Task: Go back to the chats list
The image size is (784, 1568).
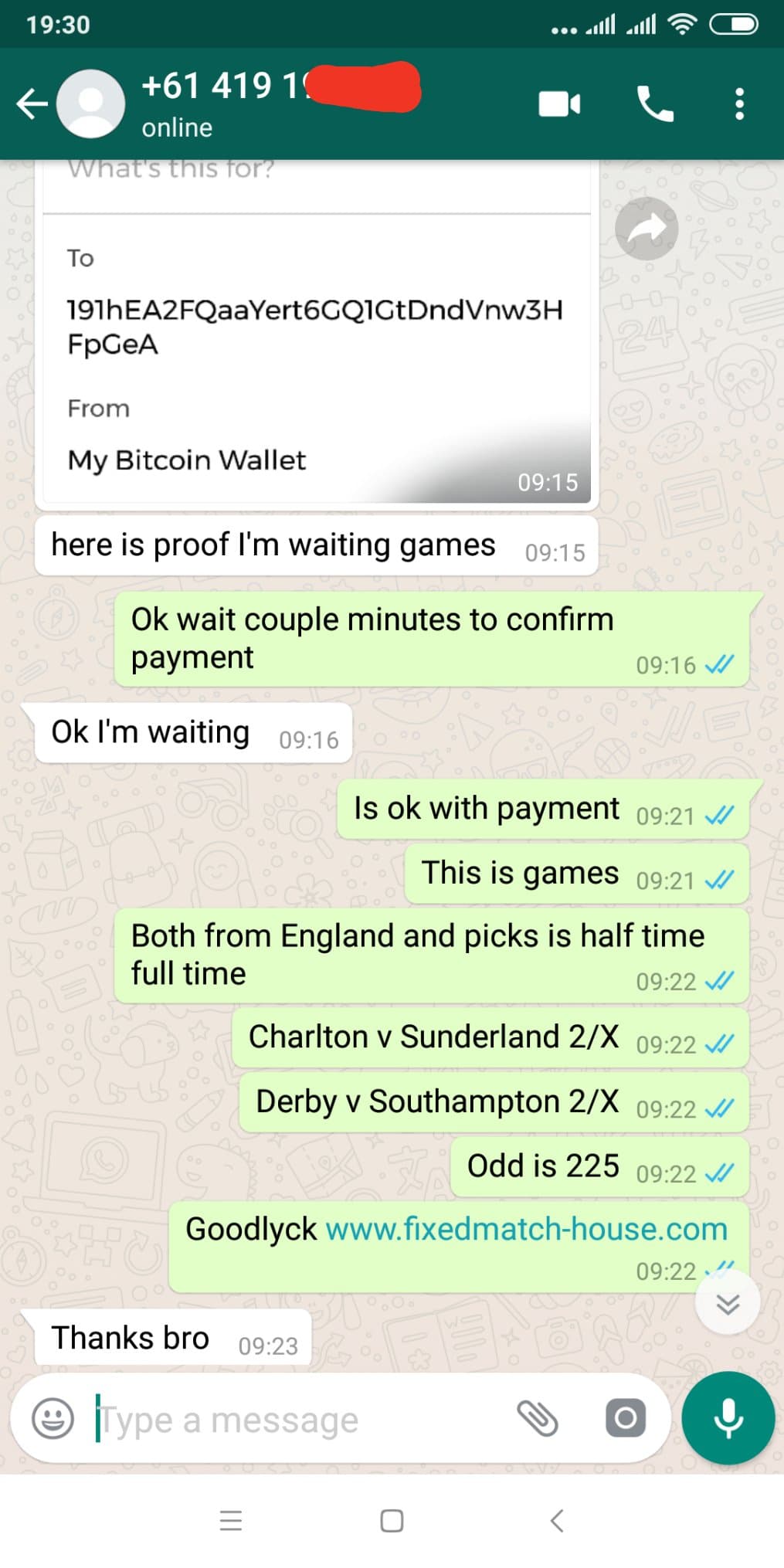Action: coord(32,104)
